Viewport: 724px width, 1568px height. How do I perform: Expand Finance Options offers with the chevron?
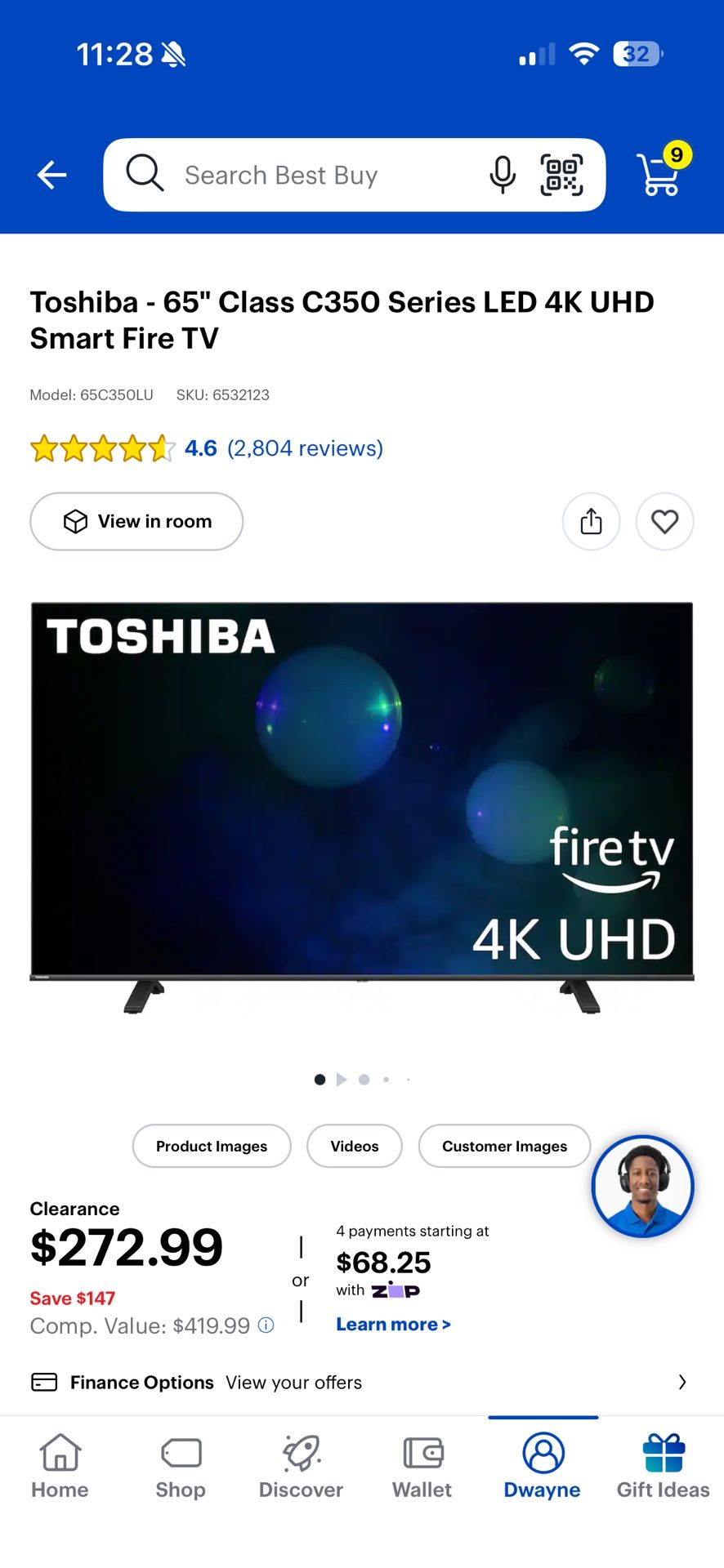(682, 1382)
